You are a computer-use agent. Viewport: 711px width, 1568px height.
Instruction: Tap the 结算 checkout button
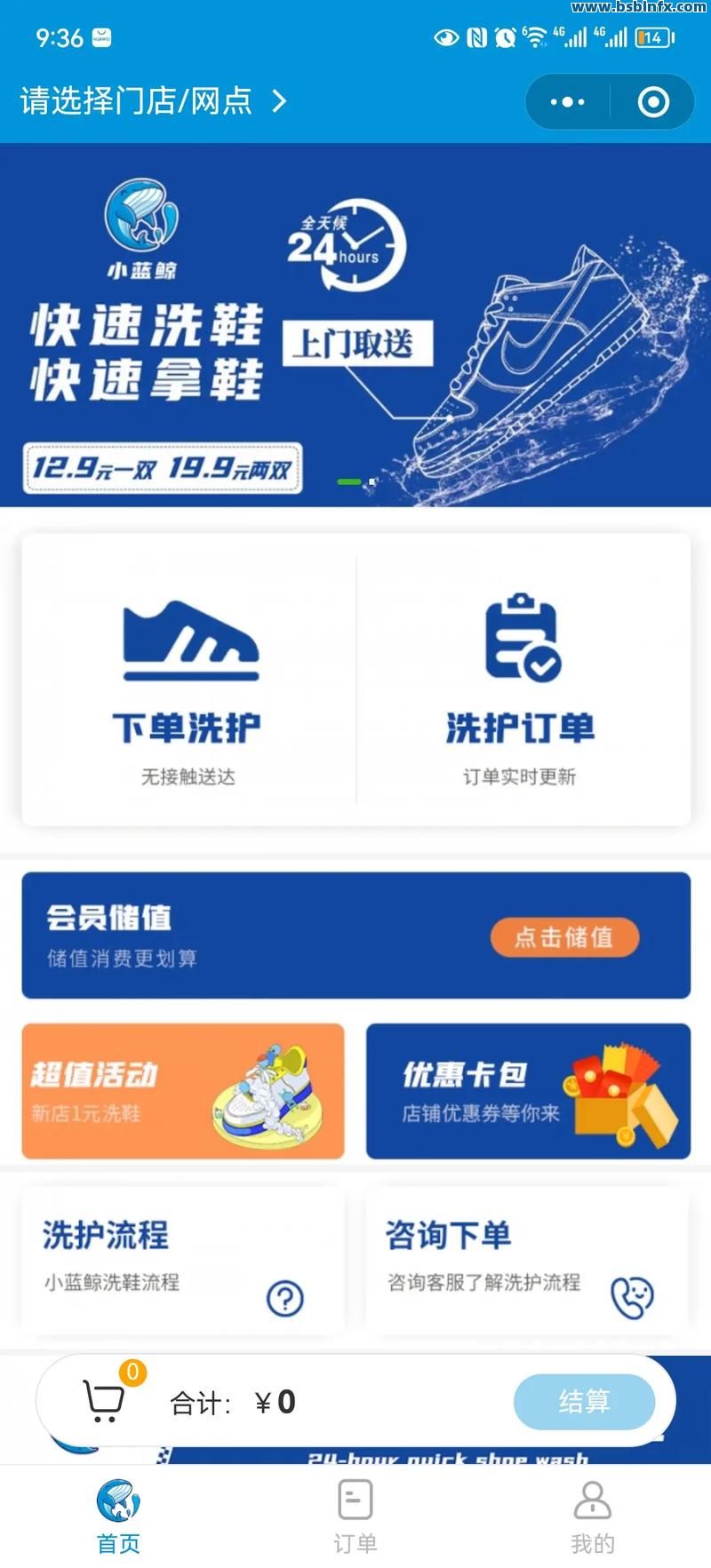[x=584, y=1401]
